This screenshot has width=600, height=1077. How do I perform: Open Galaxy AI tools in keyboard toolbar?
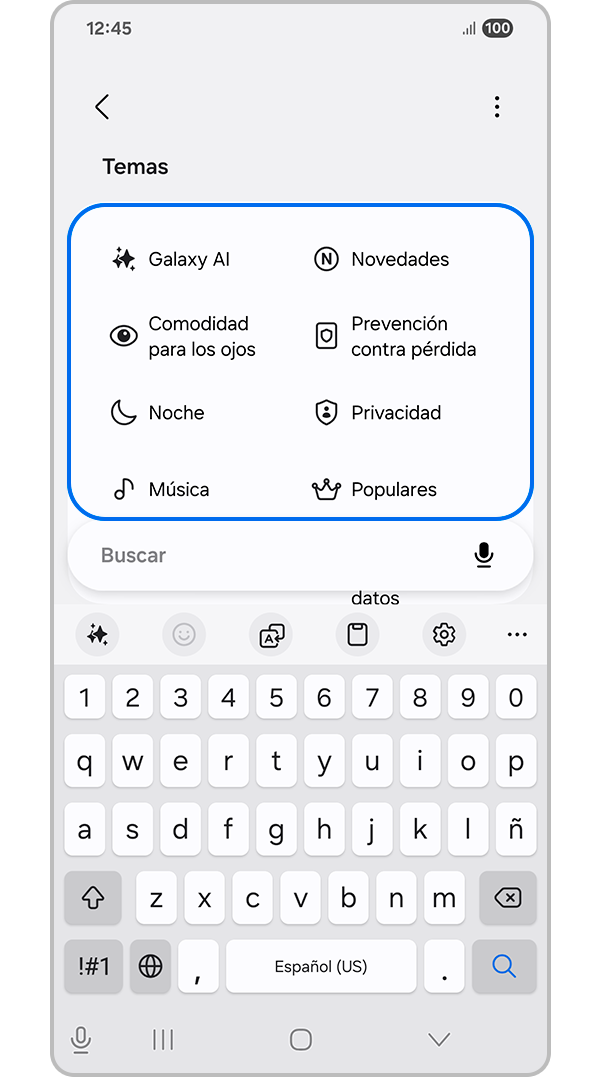[98, 634]
